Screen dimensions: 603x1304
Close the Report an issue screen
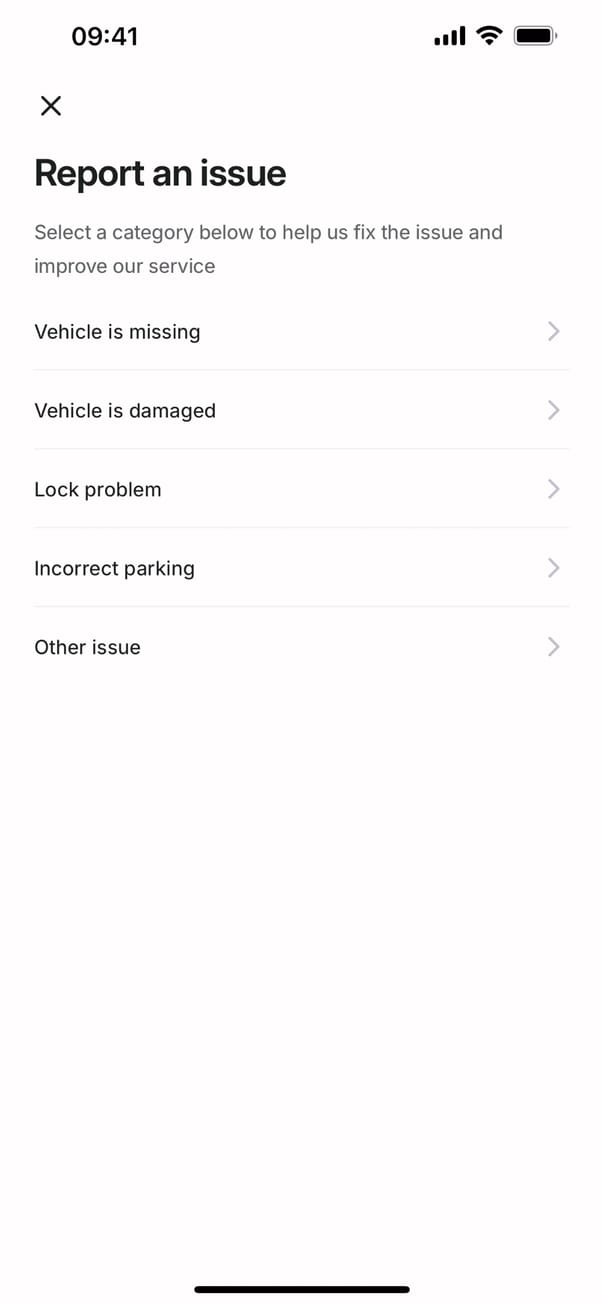(x=51, y=106)
